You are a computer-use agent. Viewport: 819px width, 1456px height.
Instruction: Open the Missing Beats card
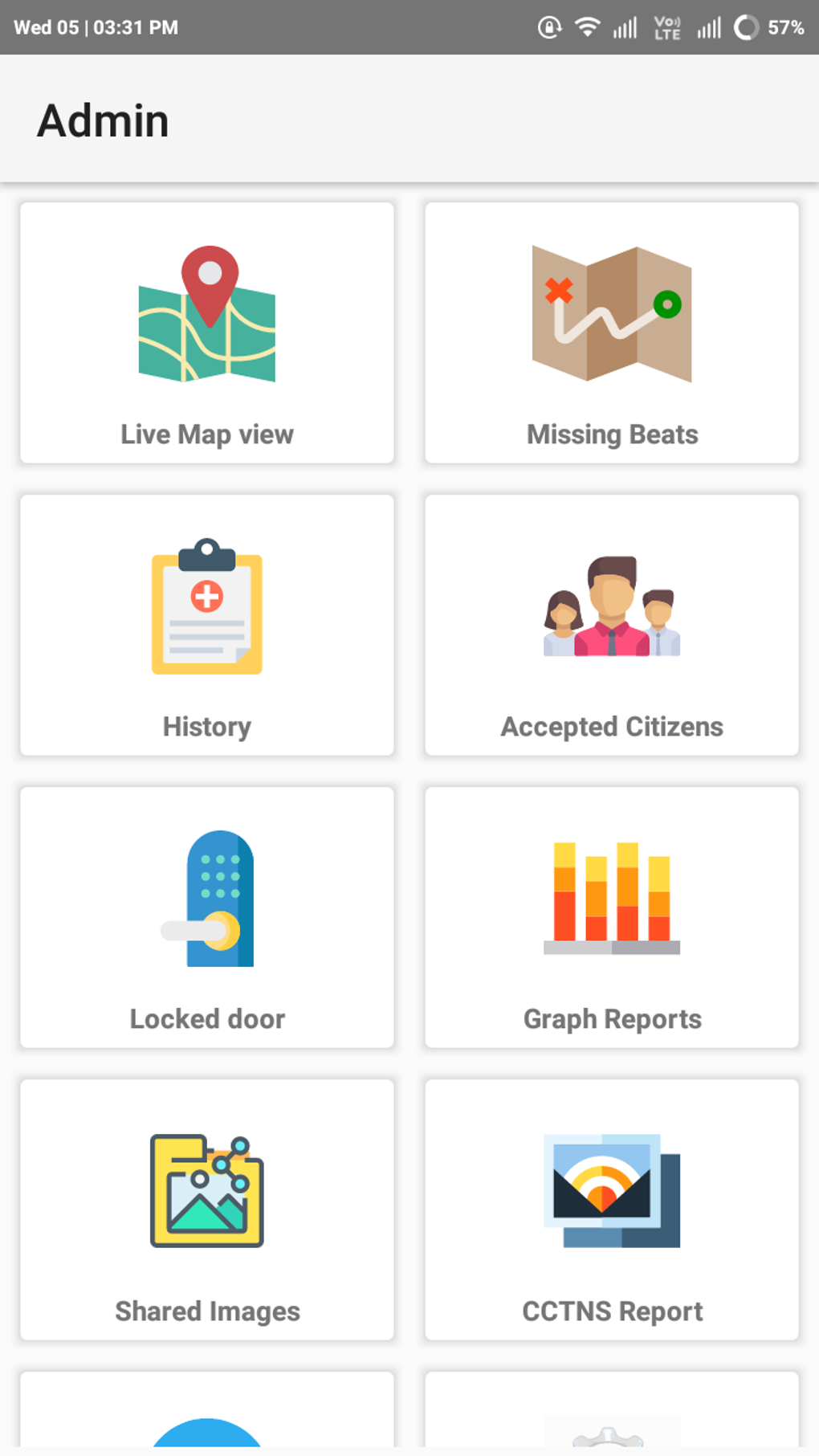(612, 332)
